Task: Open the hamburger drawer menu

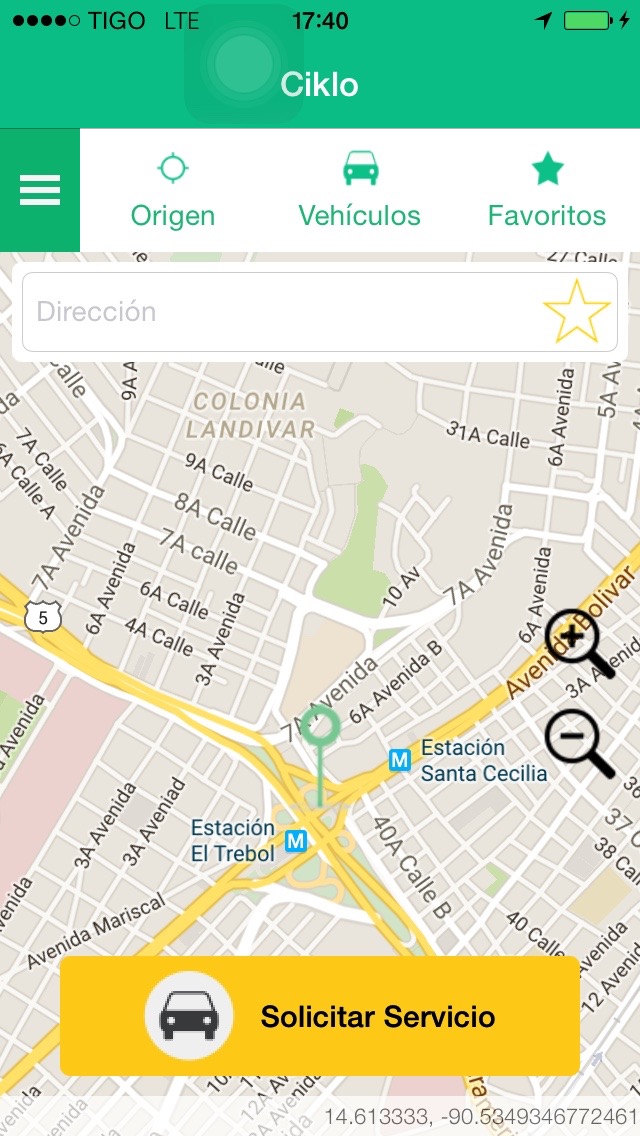Action: tap(40, 191)
